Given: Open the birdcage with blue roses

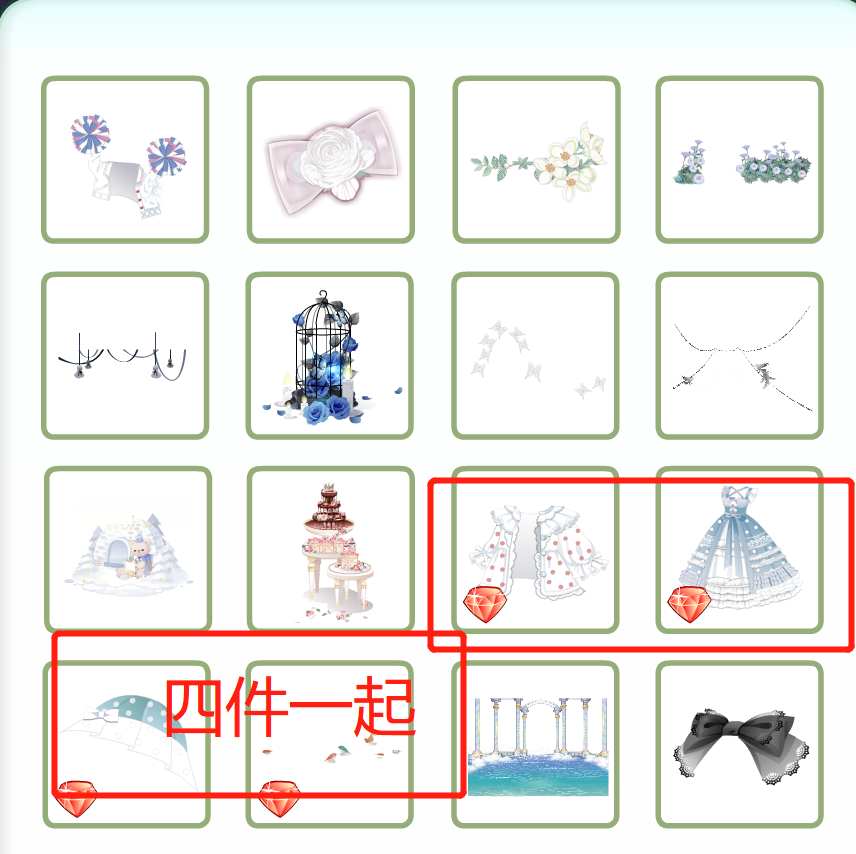Looking at the screenshot, I should [330, 356].
